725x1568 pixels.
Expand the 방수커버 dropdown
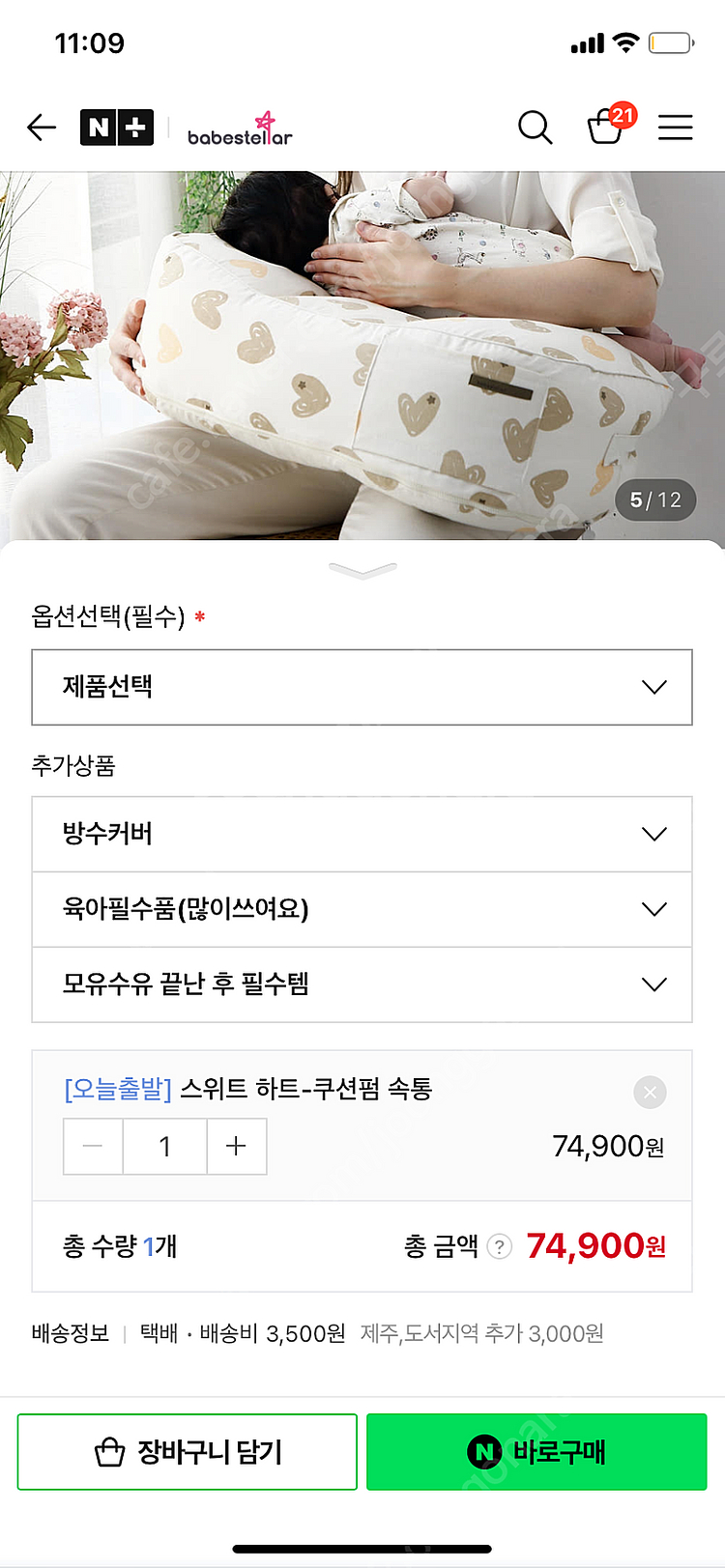[x=362, y=834]
